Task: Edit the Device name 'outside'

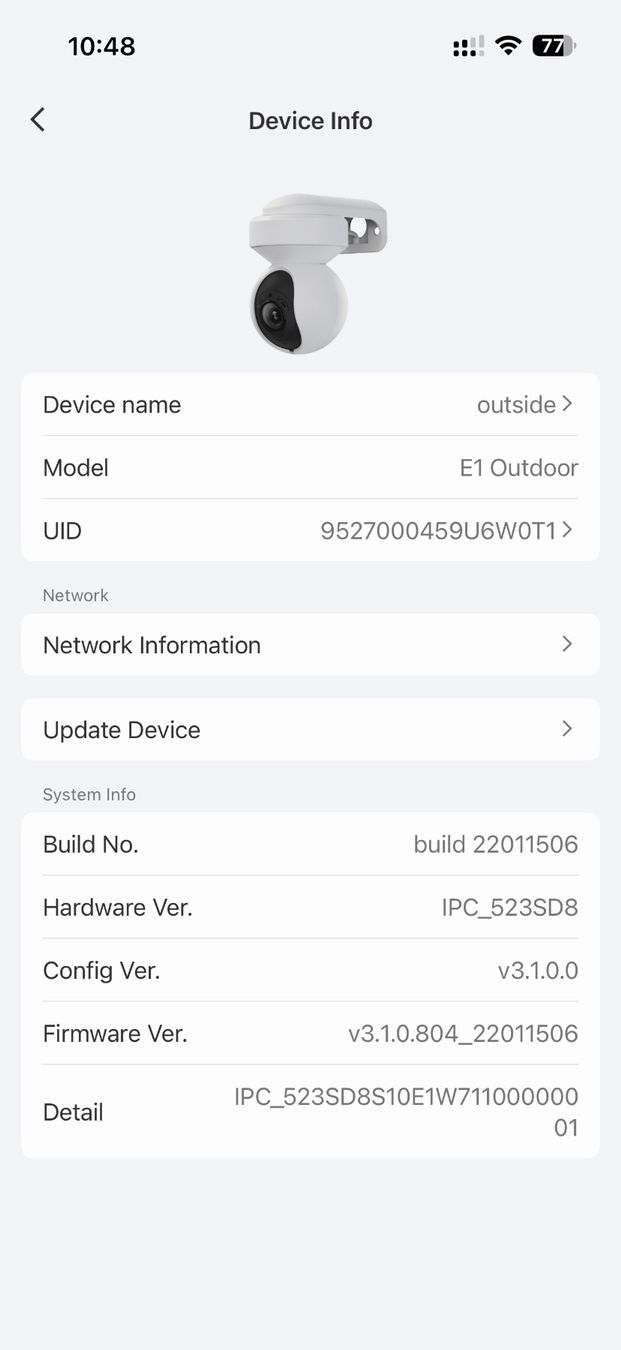Action: point(310,405)
